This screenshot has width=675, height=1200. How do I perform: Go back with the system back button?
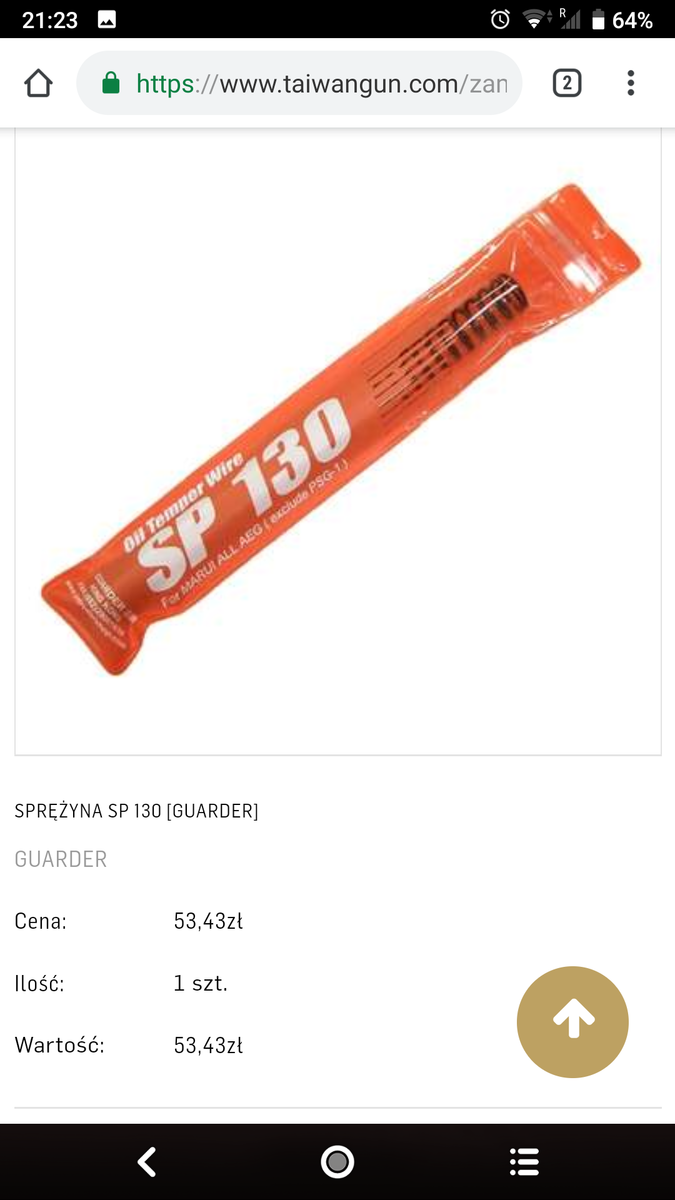(147, 1161)
